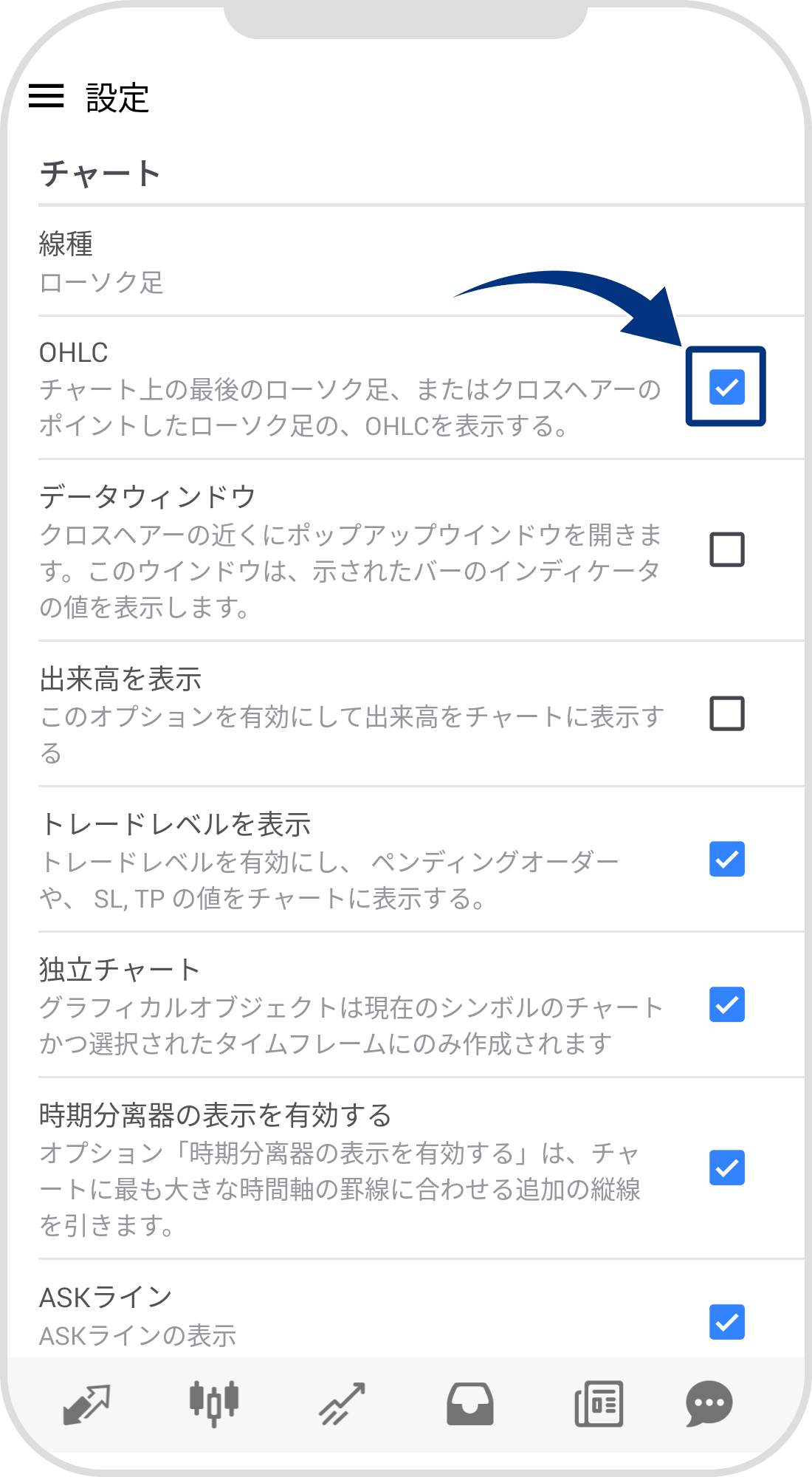
Task: Open the hamburger menu icon
Action: [x=49, y=96]
